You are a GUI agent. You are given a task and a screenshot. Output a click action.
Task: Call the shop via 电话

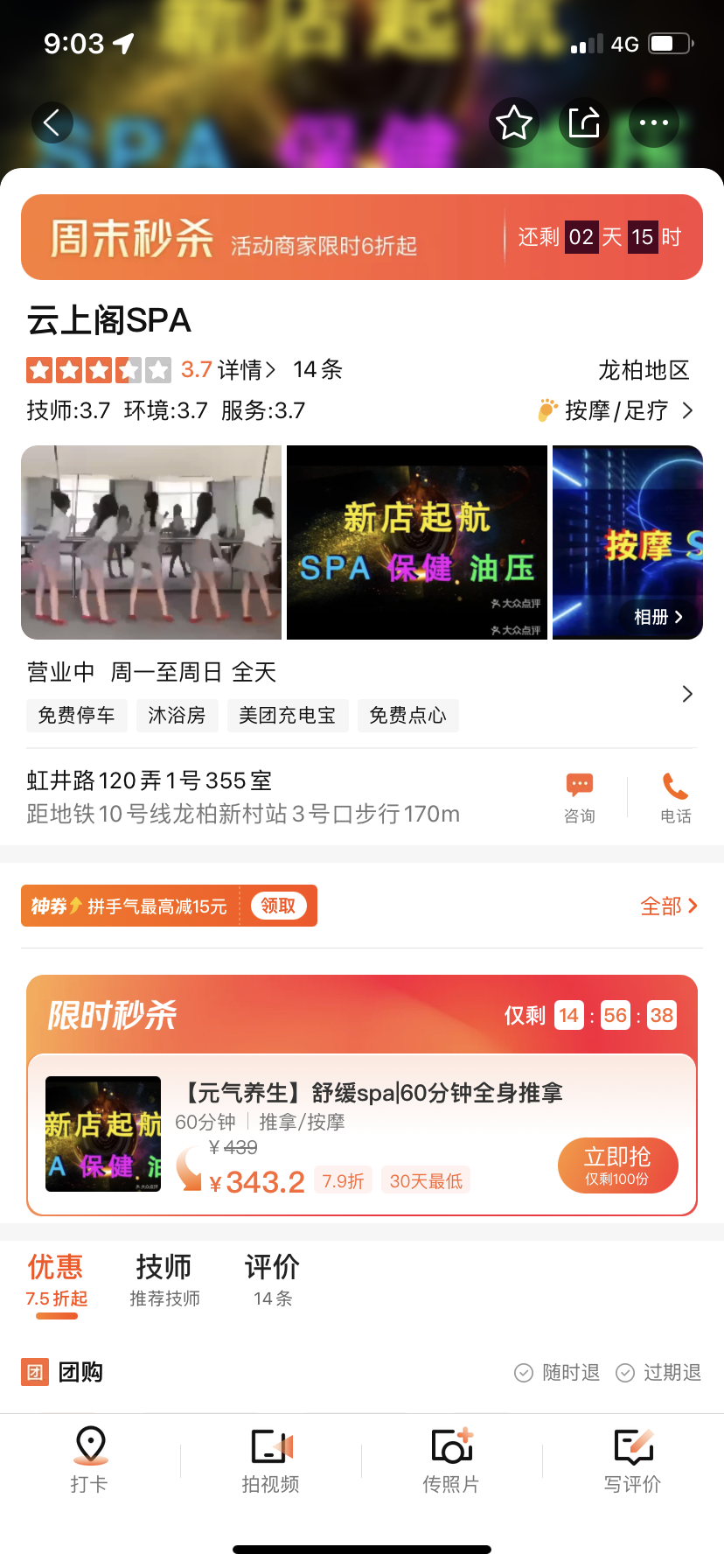pyautogui.click(x=675, y=797)
